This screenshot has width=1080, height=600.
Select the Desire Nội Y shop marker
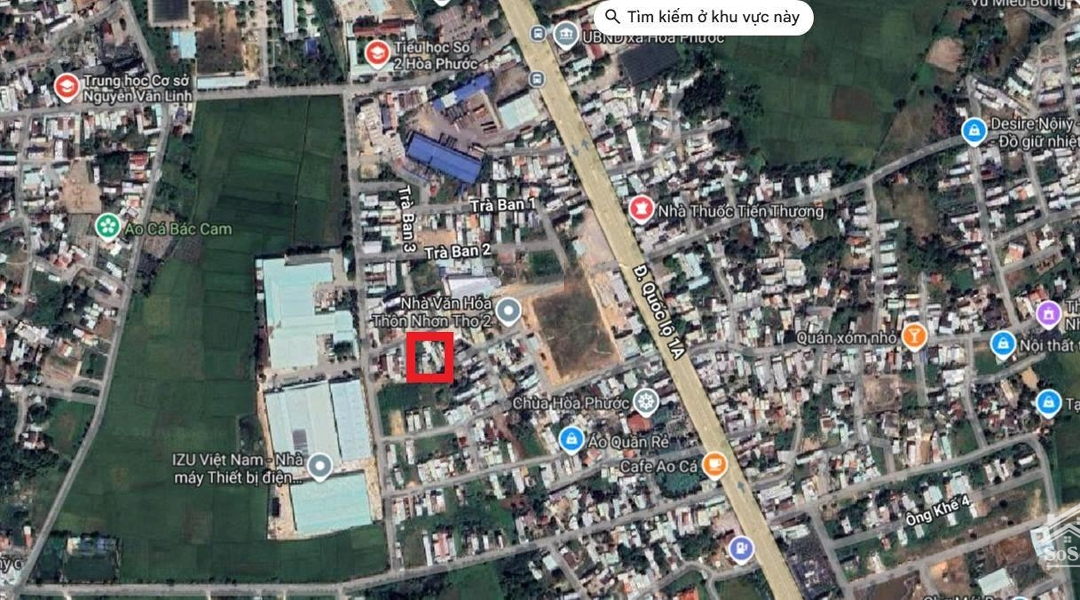coord(973,131)
